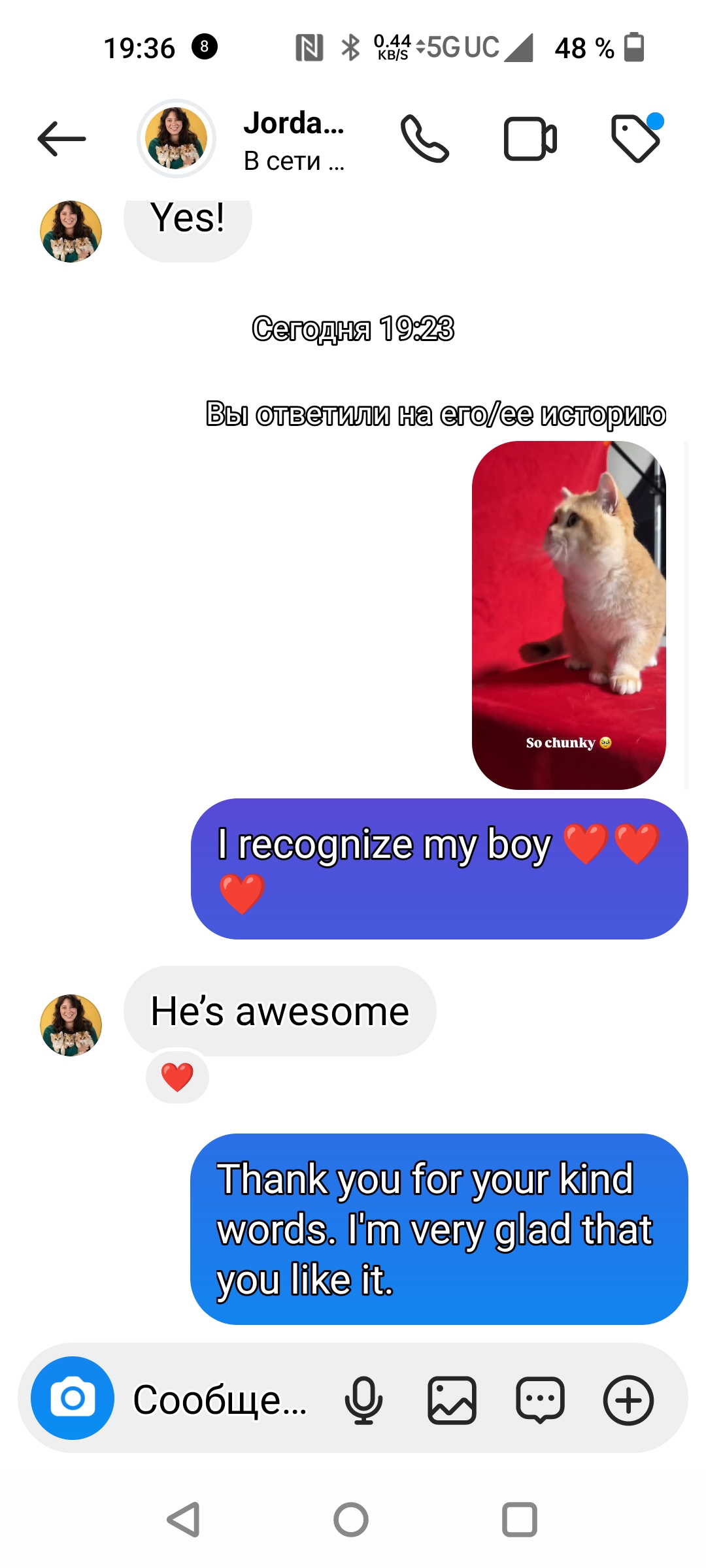Start a video call with Jorda
Screen dimensions: 706x1568
530,139
